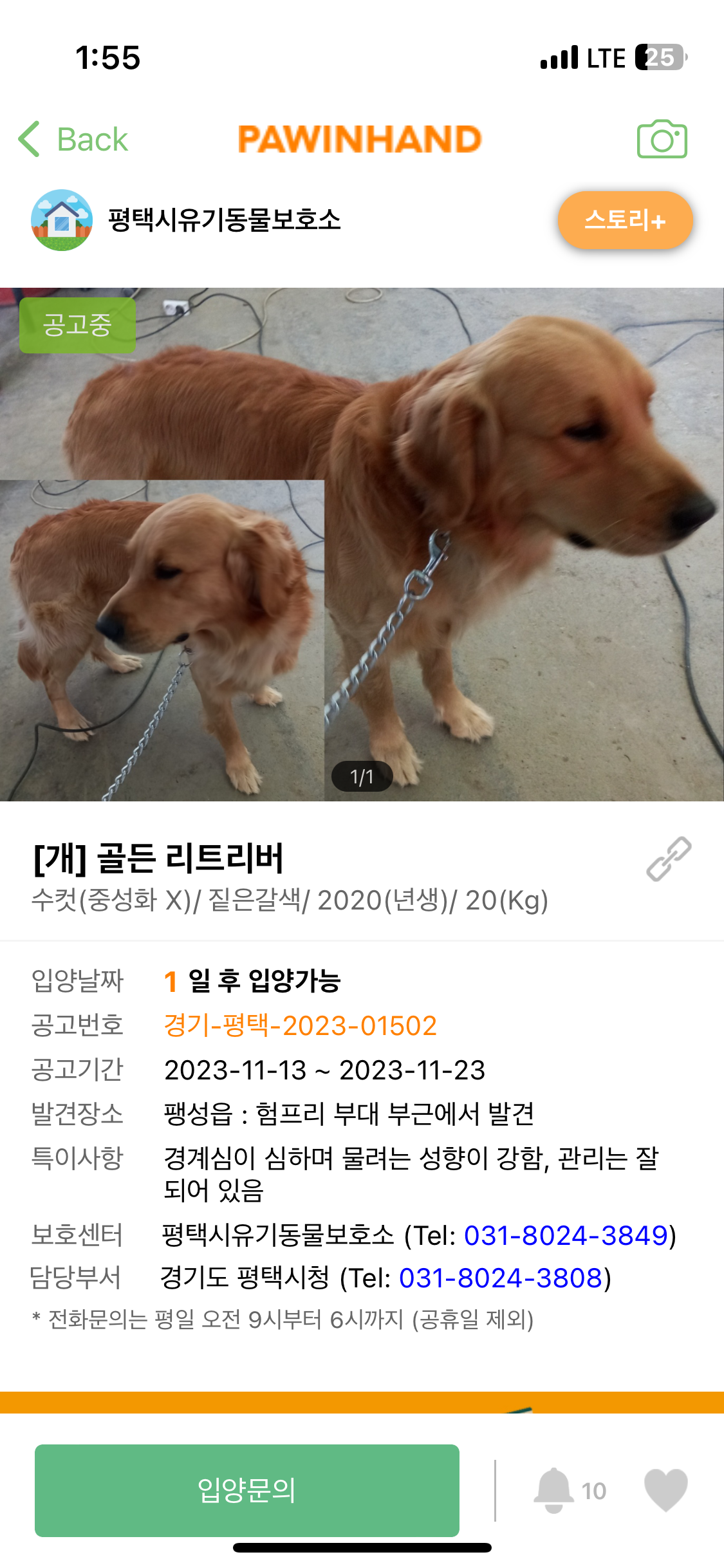Call city office at 031-8024-3808
Screen dimensions: 724x1568
[x=501, y=1278]
